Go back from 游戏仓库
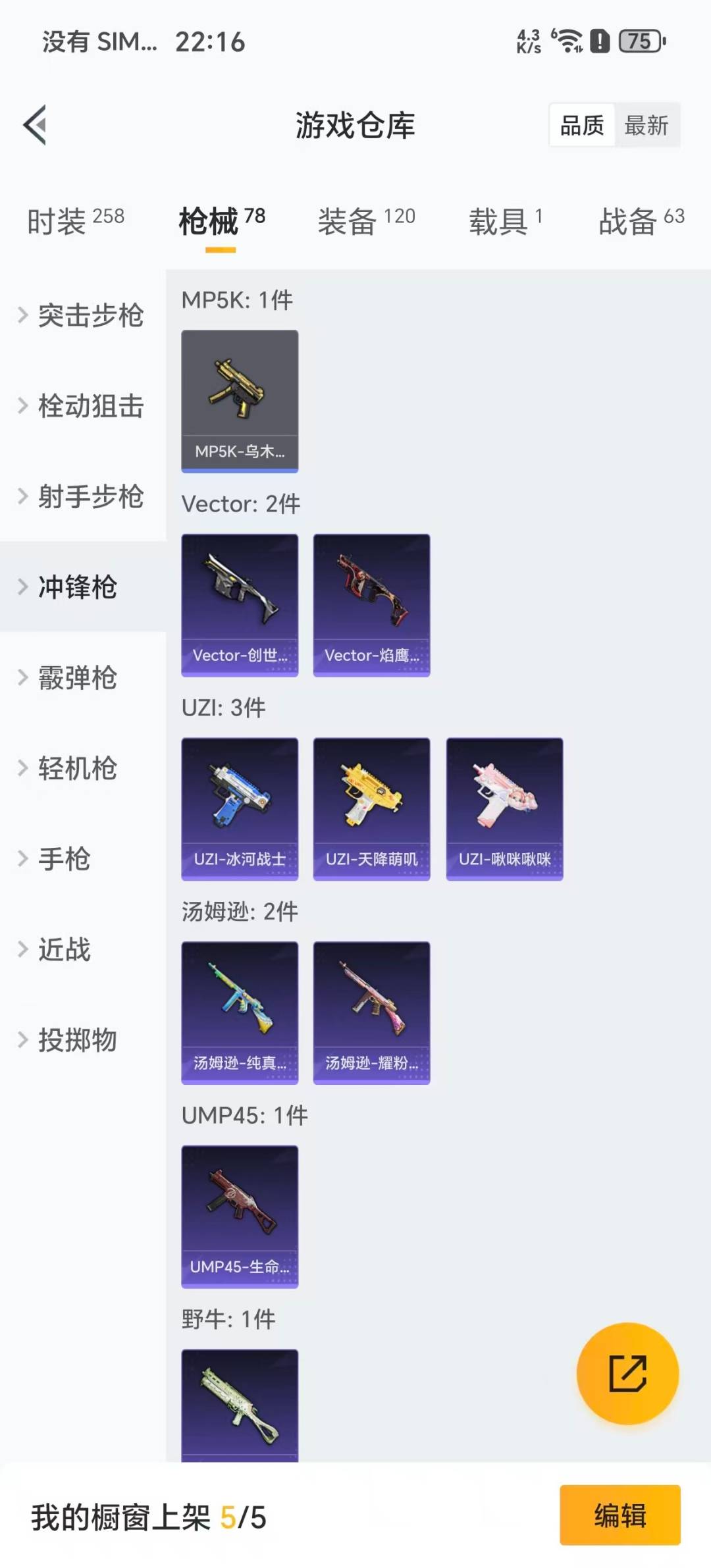 click(x=36, y=125)
